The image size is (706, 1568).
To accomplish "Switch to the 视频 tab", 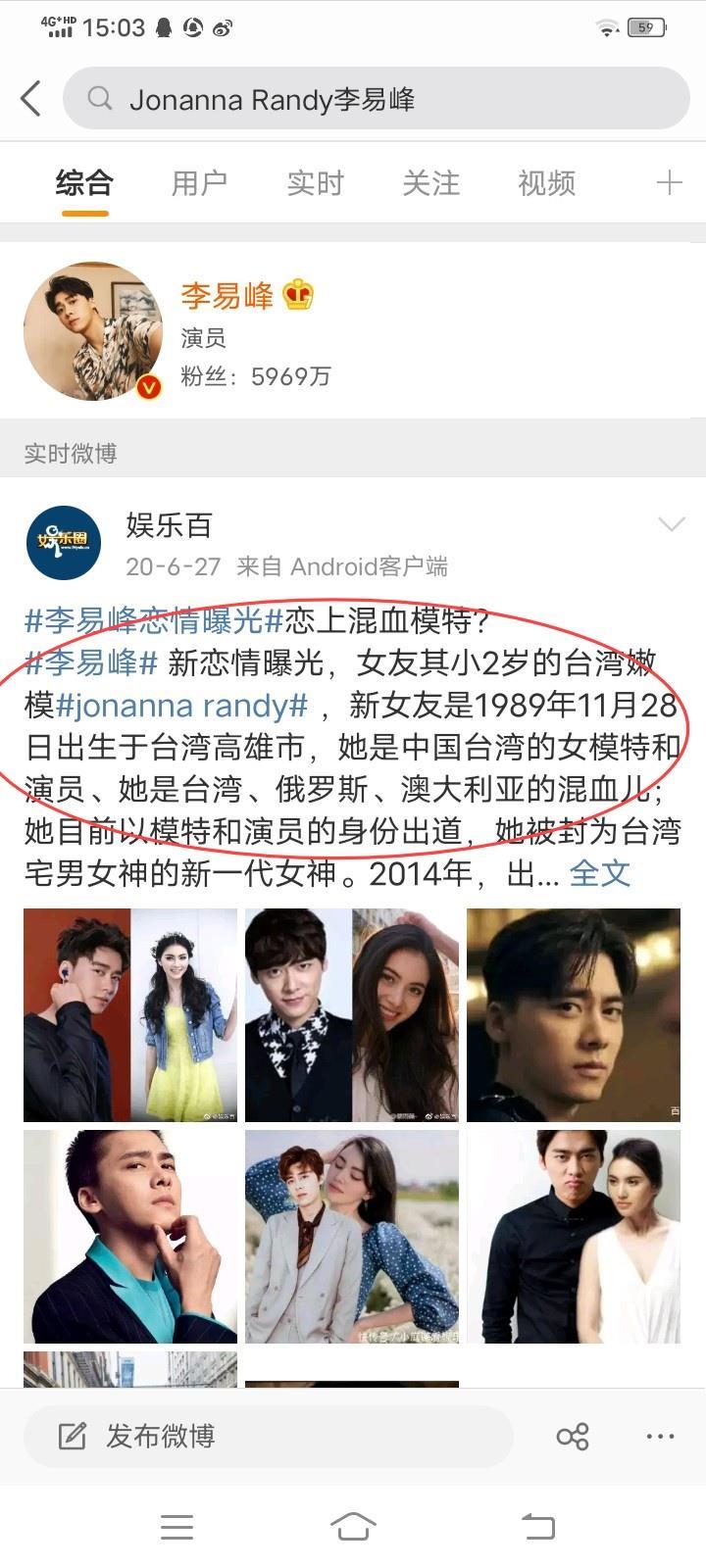I will (546, 183).
